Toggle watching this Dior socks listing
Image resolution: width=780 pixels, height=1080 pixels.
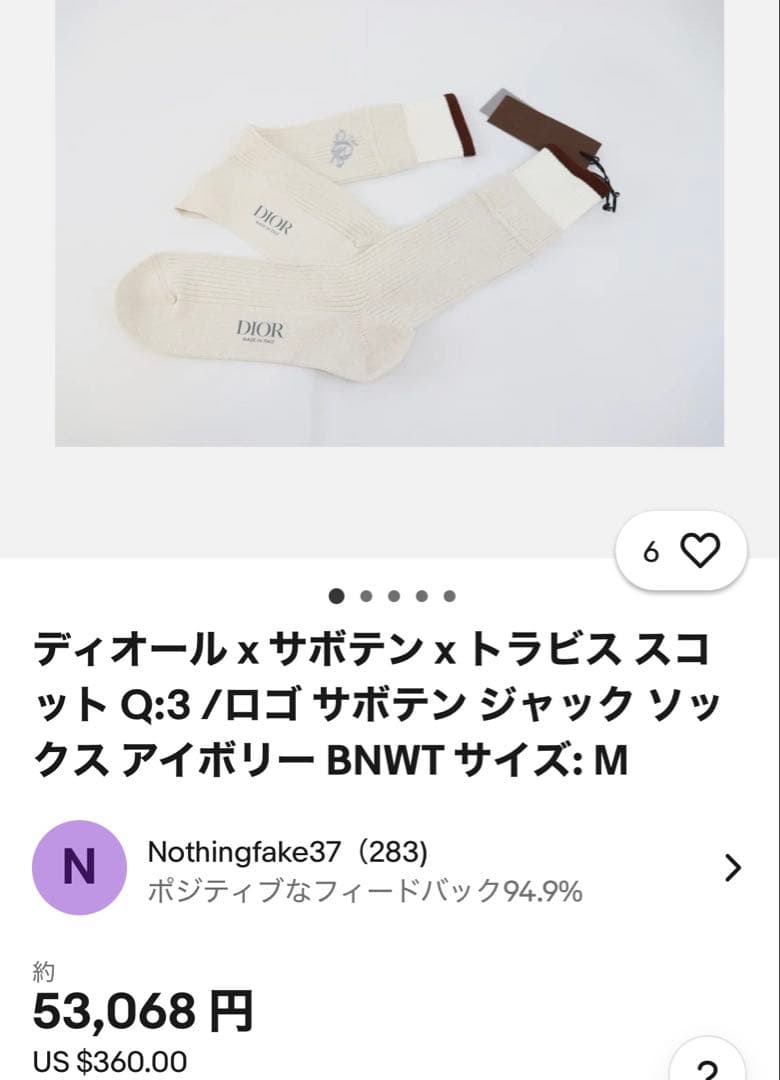coord(700,550)
